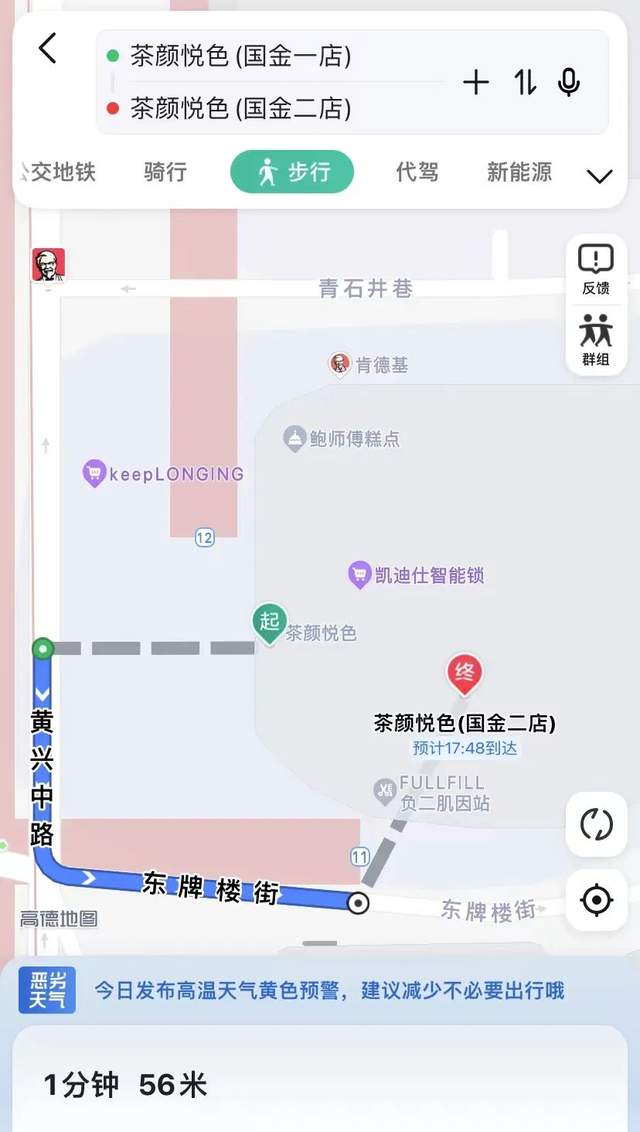Screen dimensions: 640x1132
Task: Add a waypoint with the plus icon
Action: (x=475, y=82)
